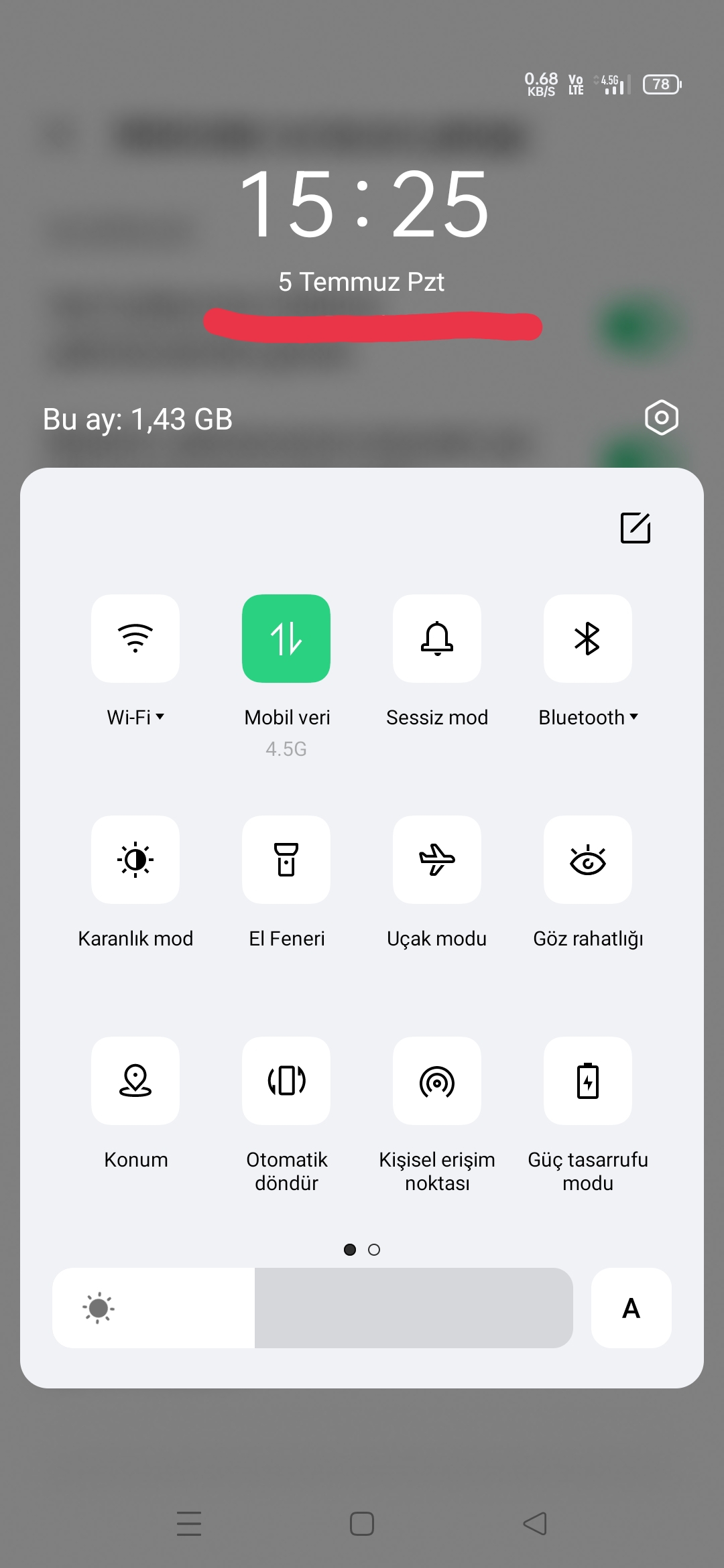Disable Mobil veri
The image size is (724, 1568).
286,639
